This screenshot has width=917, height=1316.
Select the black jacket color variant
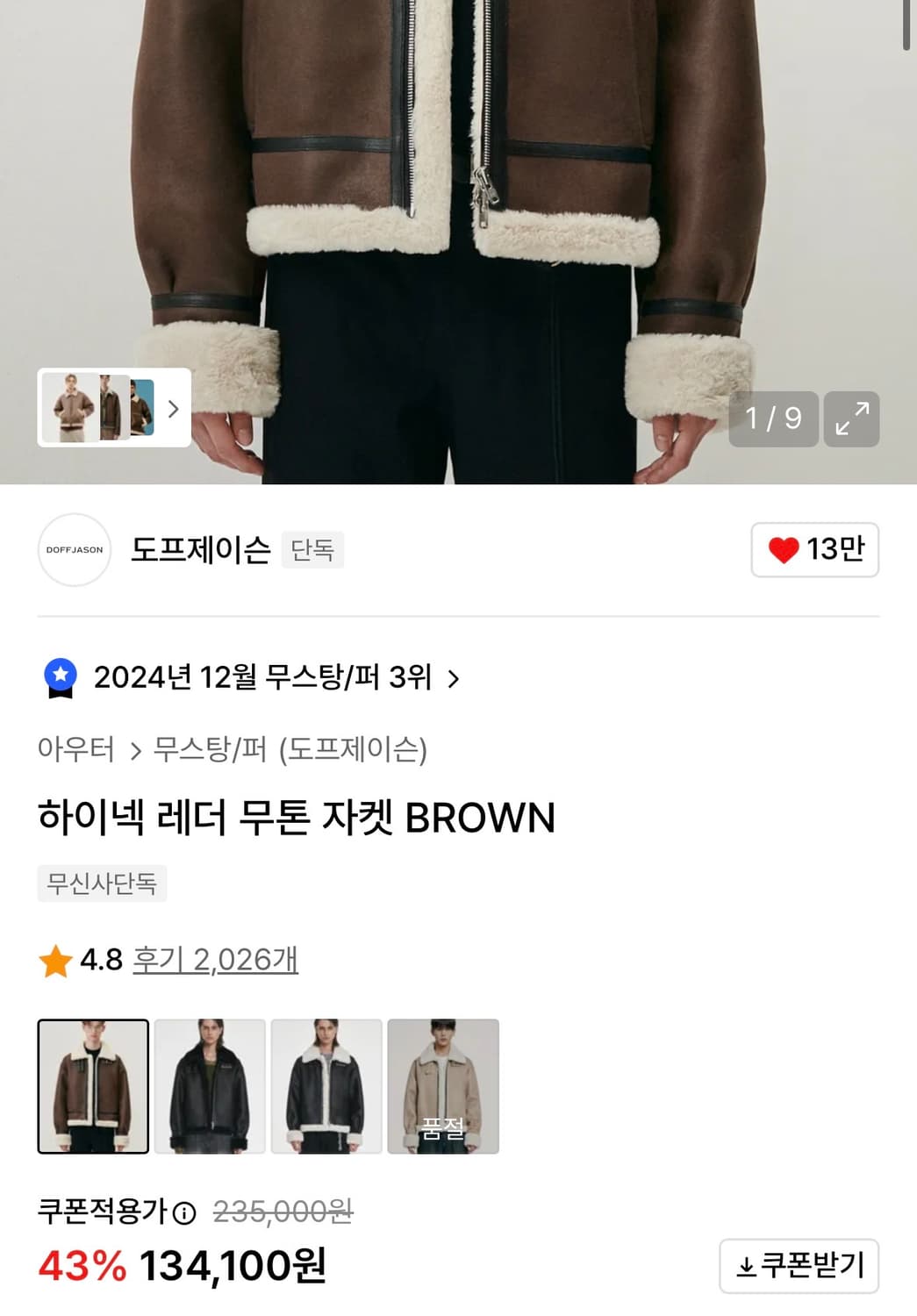tap(209, 1086)
